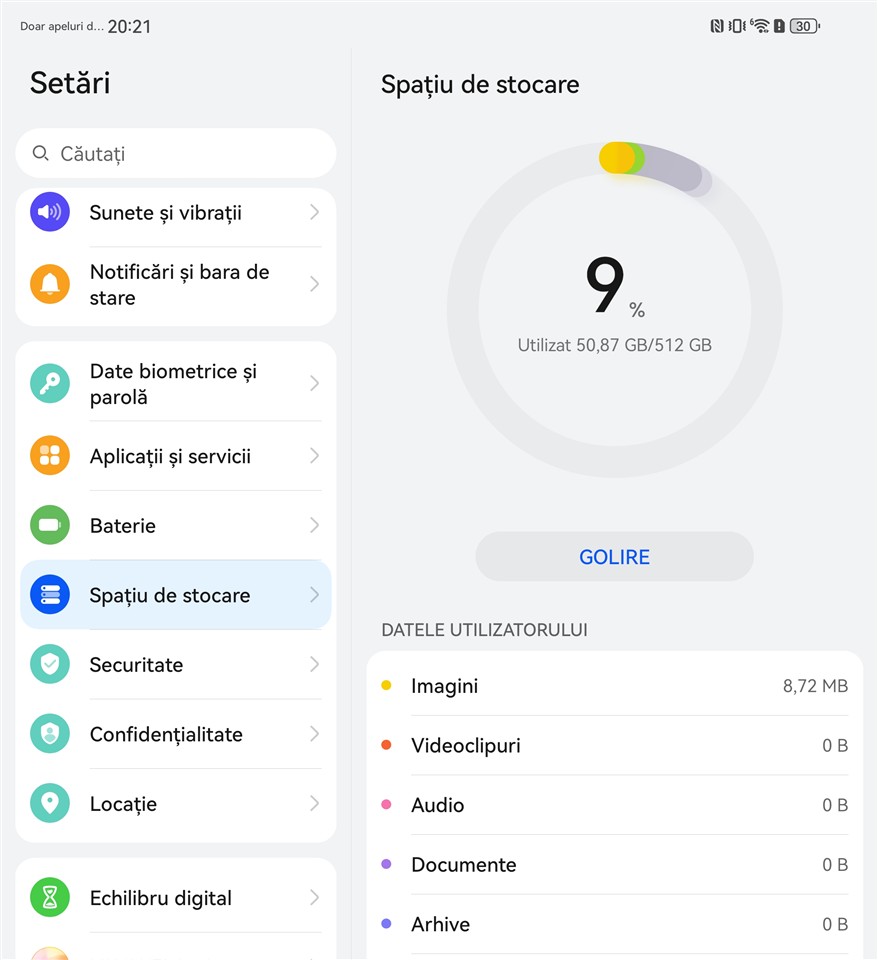
Task: Open Notificări și bara de stare
Action: [176, 285]
